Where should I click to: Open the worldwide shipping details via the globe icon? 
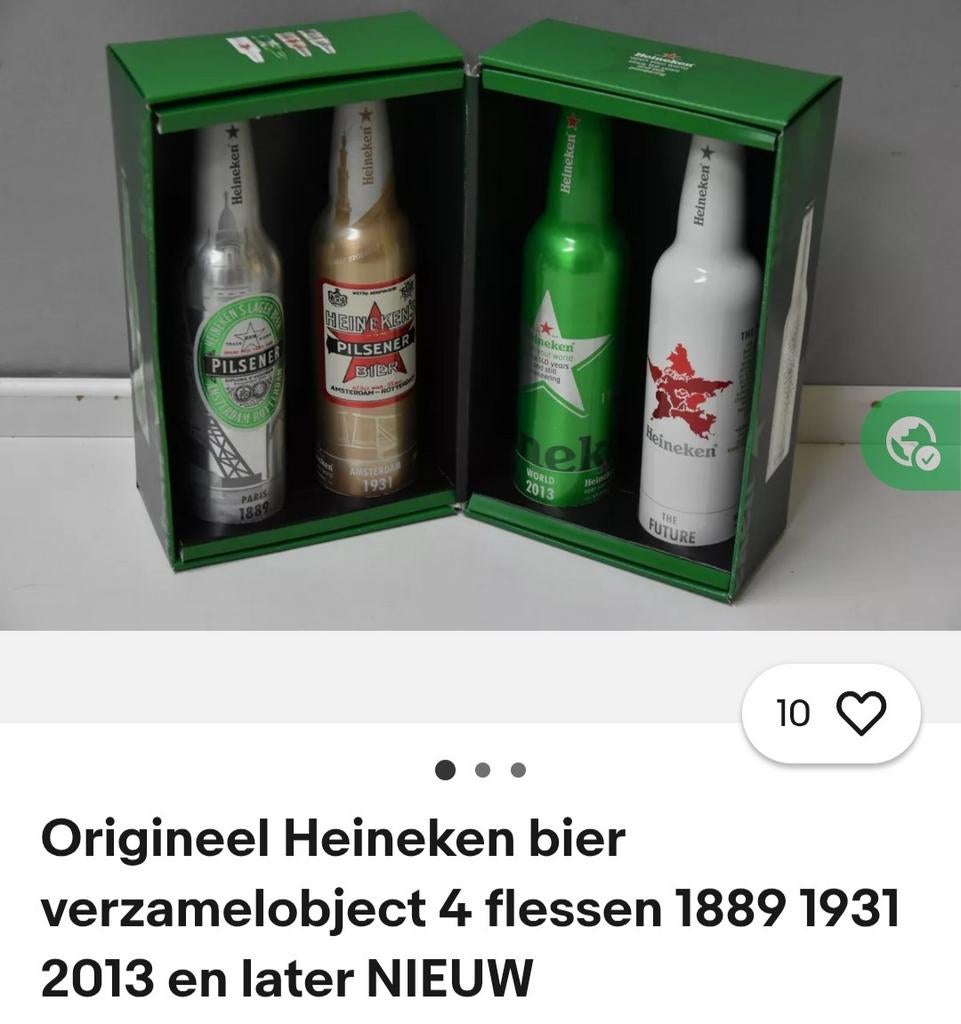coord(912,441)
